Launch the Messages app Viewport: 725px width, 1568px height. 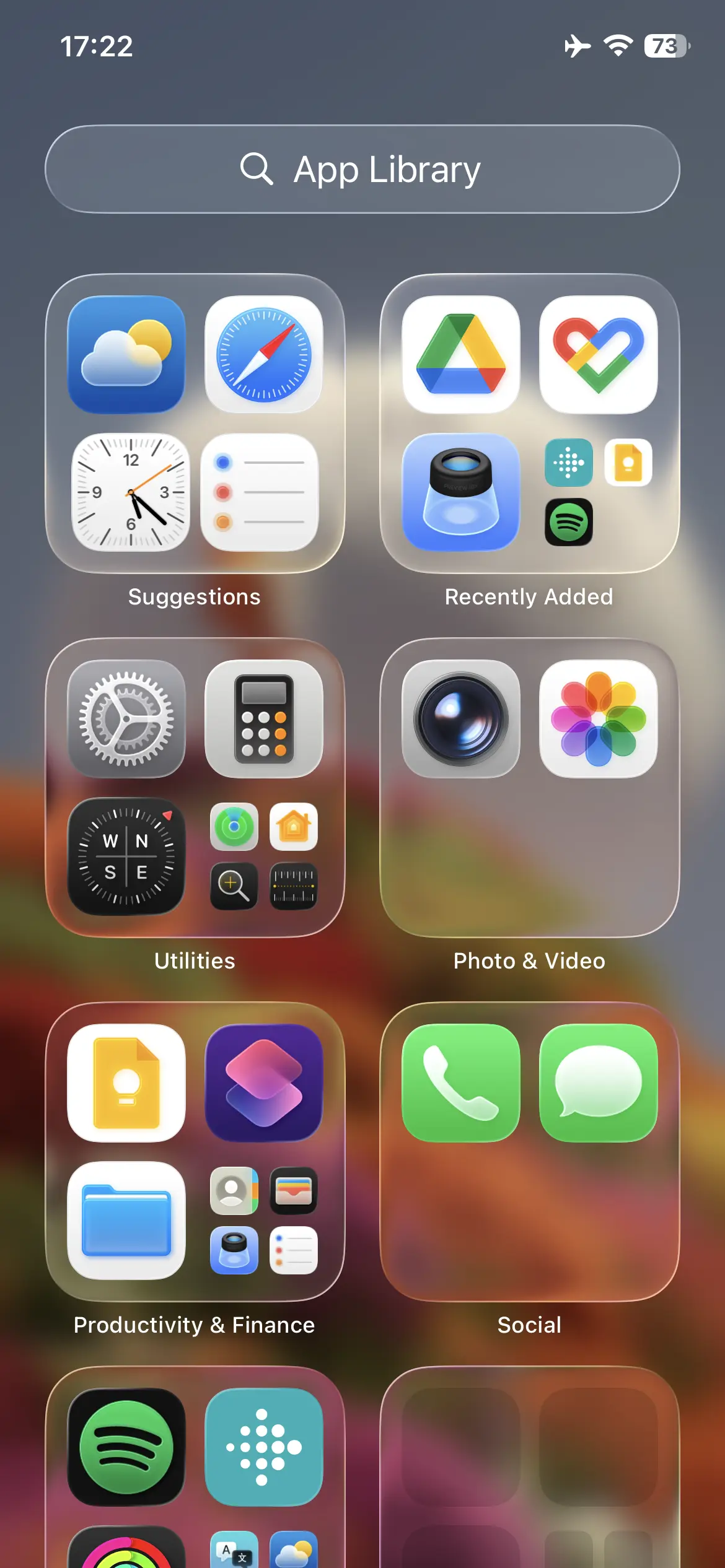pyautogui.click(x=599, y=1082)
